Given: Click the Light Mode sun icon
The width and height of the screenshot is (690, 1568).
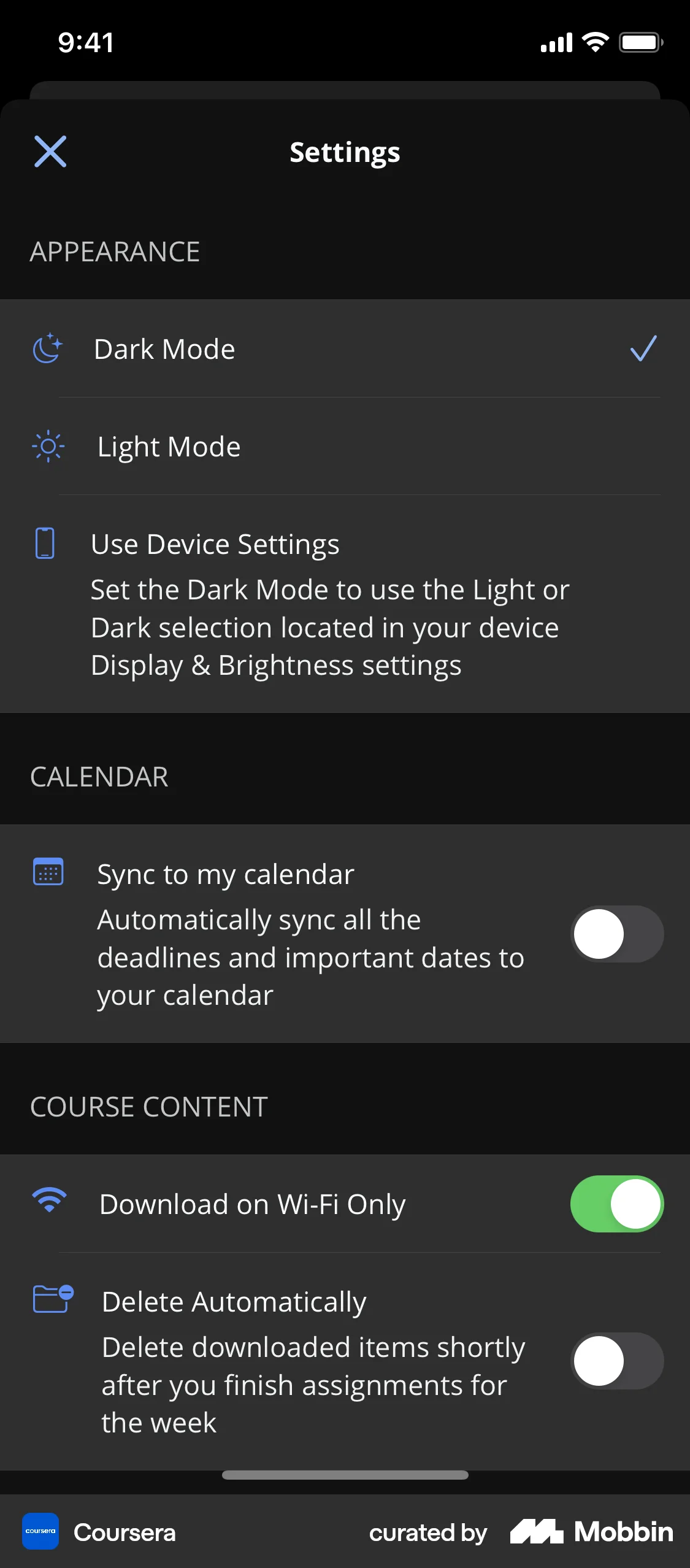Looking at the screenshot, I should point(47,447).
